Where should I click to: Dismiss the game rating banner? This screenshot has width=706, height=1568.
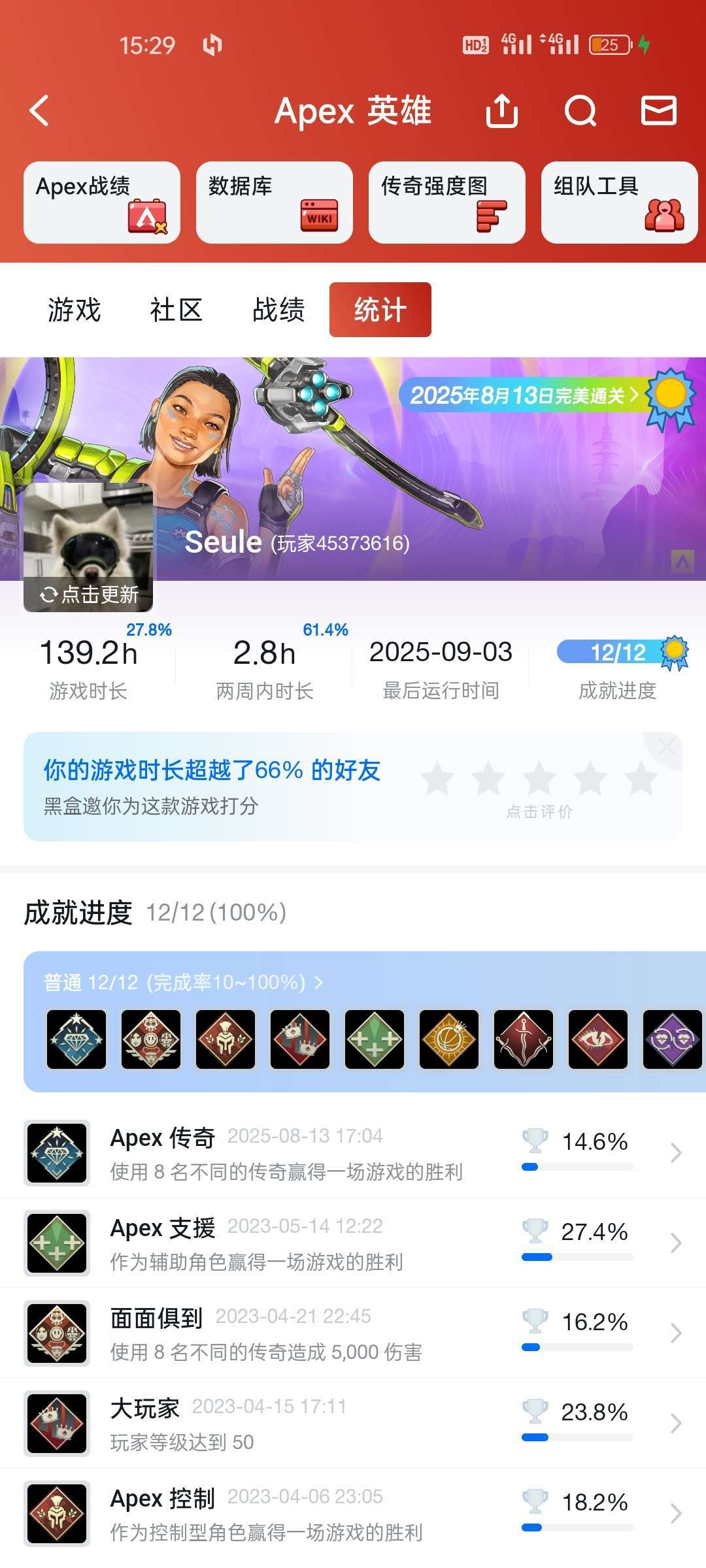(x=666, y=747)
